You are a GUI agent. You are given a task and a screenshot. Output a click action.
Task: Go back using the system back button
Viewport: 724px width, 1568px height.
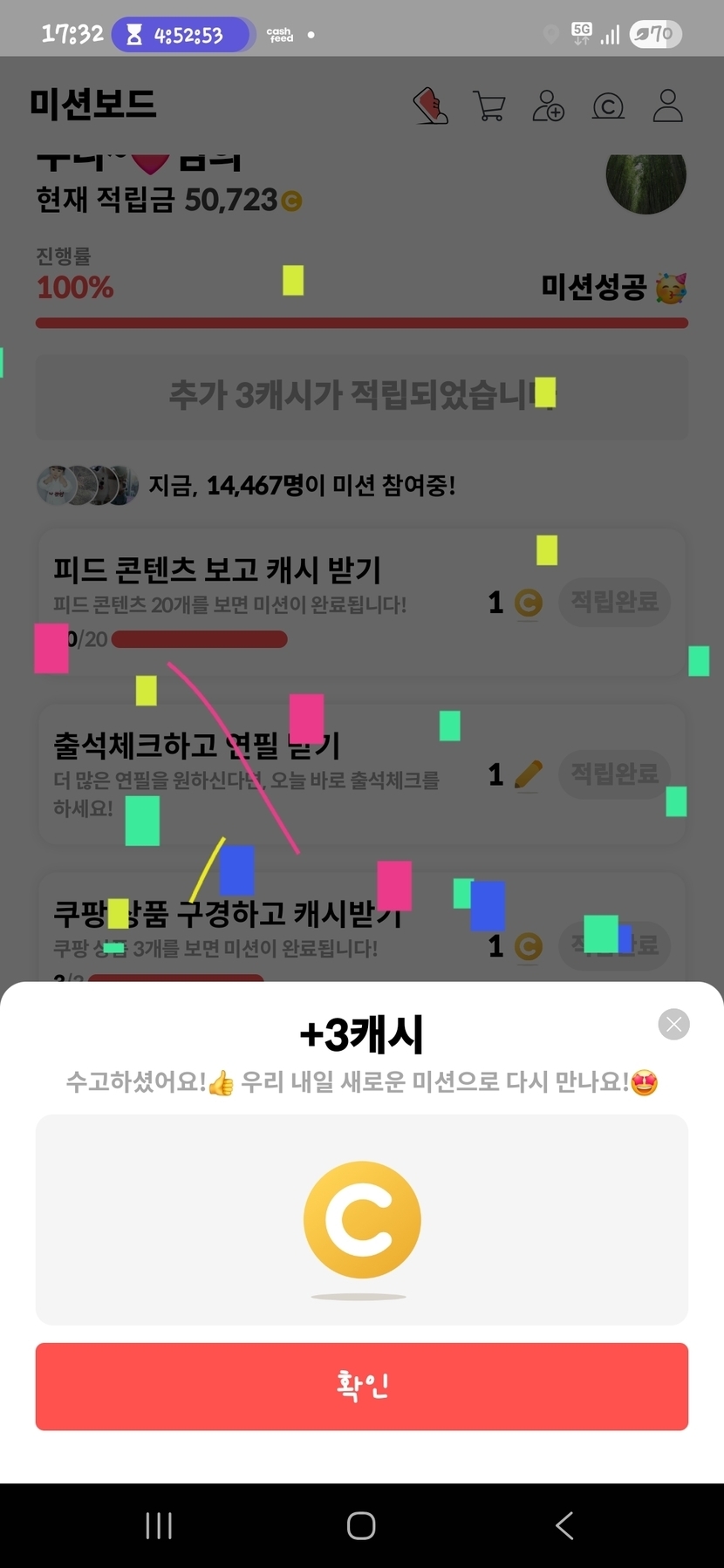click(564, 1525)
